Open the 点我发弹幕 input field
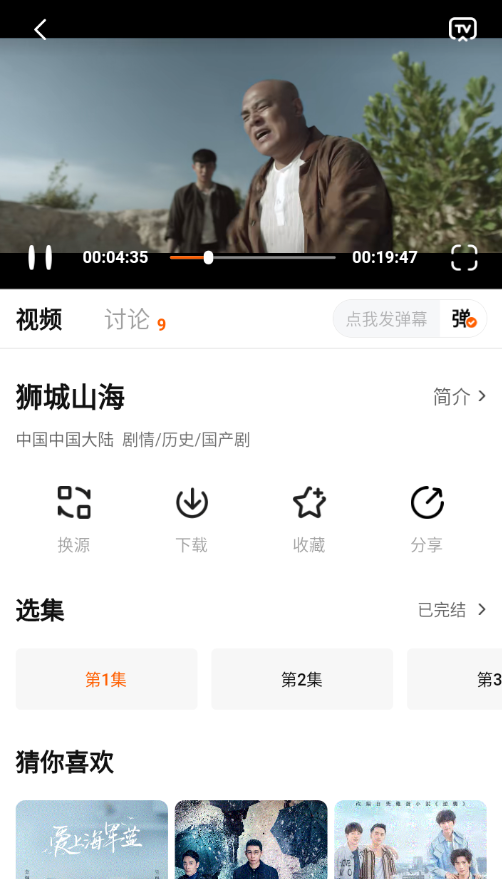This screenshot has width=502, height=879. [386, 319]
